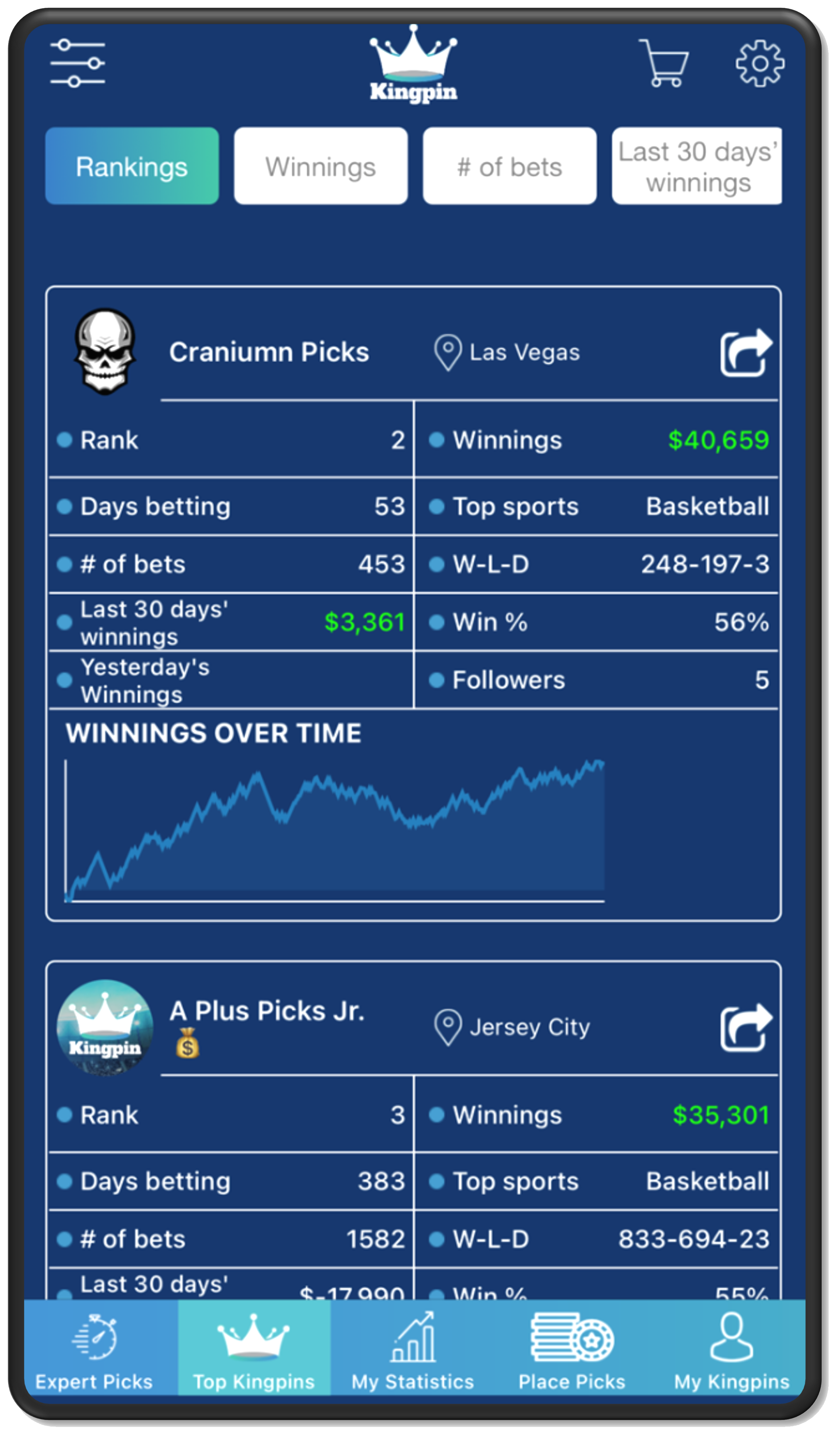Sort by Last 30 days' winnings

[x=697, y=166]
